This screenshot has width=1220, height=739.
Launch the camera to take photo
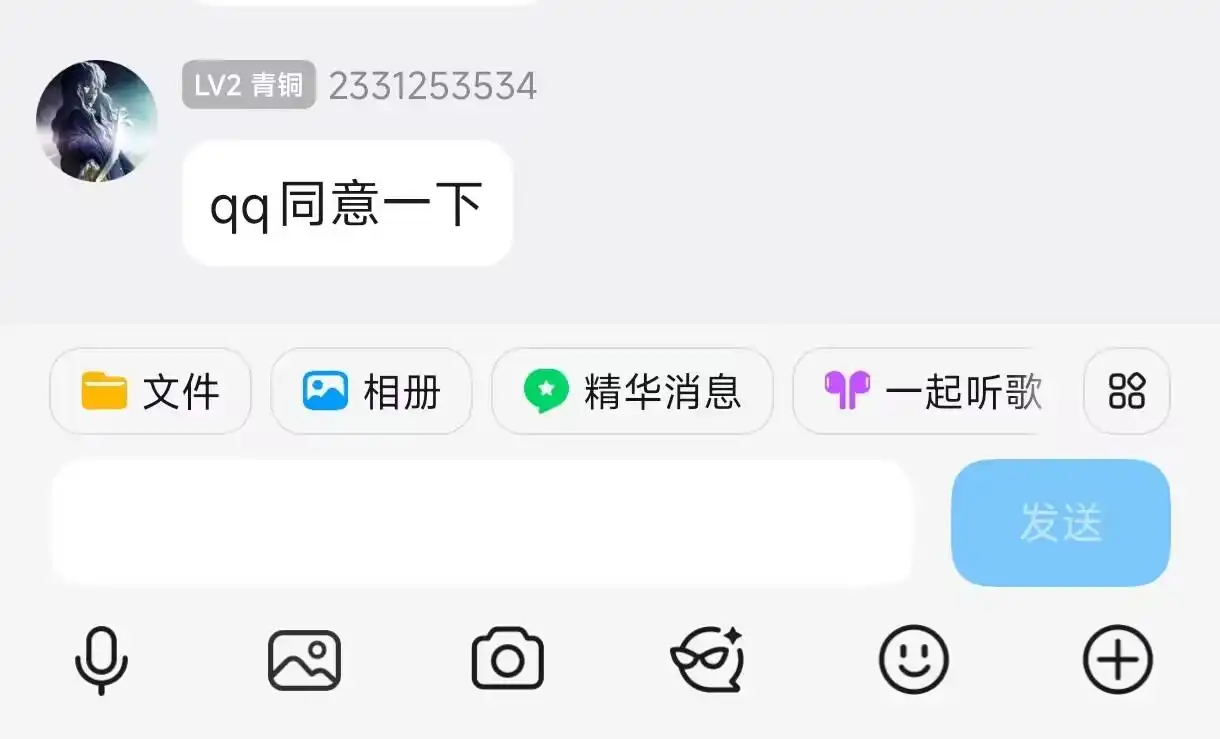508,660
